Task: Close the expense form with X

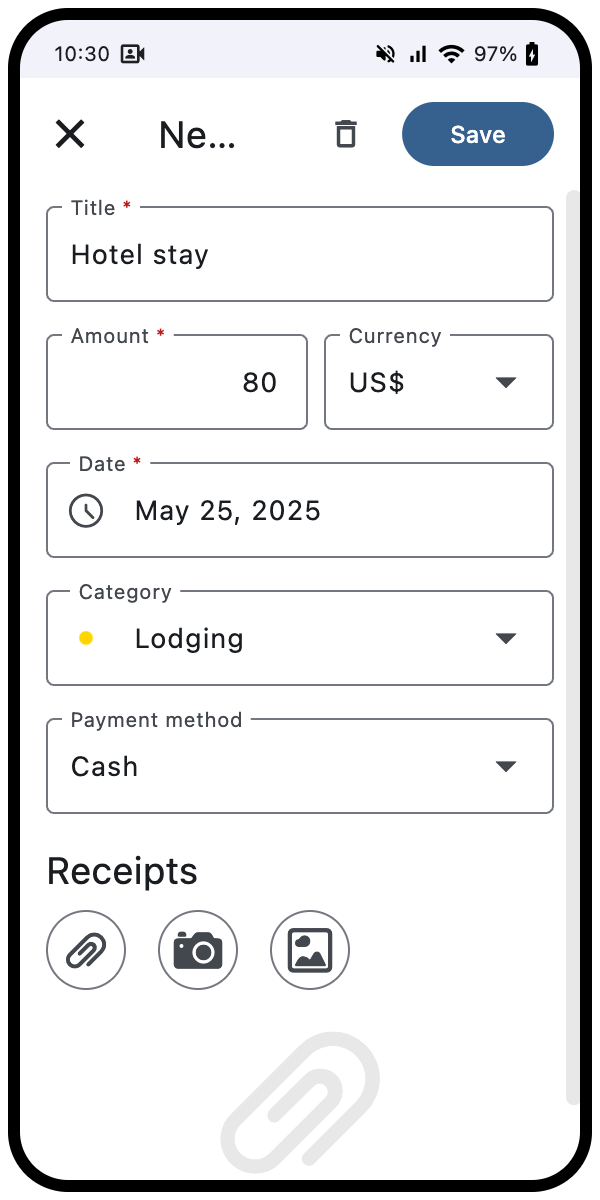Action: pyautogui.click(x=70, y=134)
